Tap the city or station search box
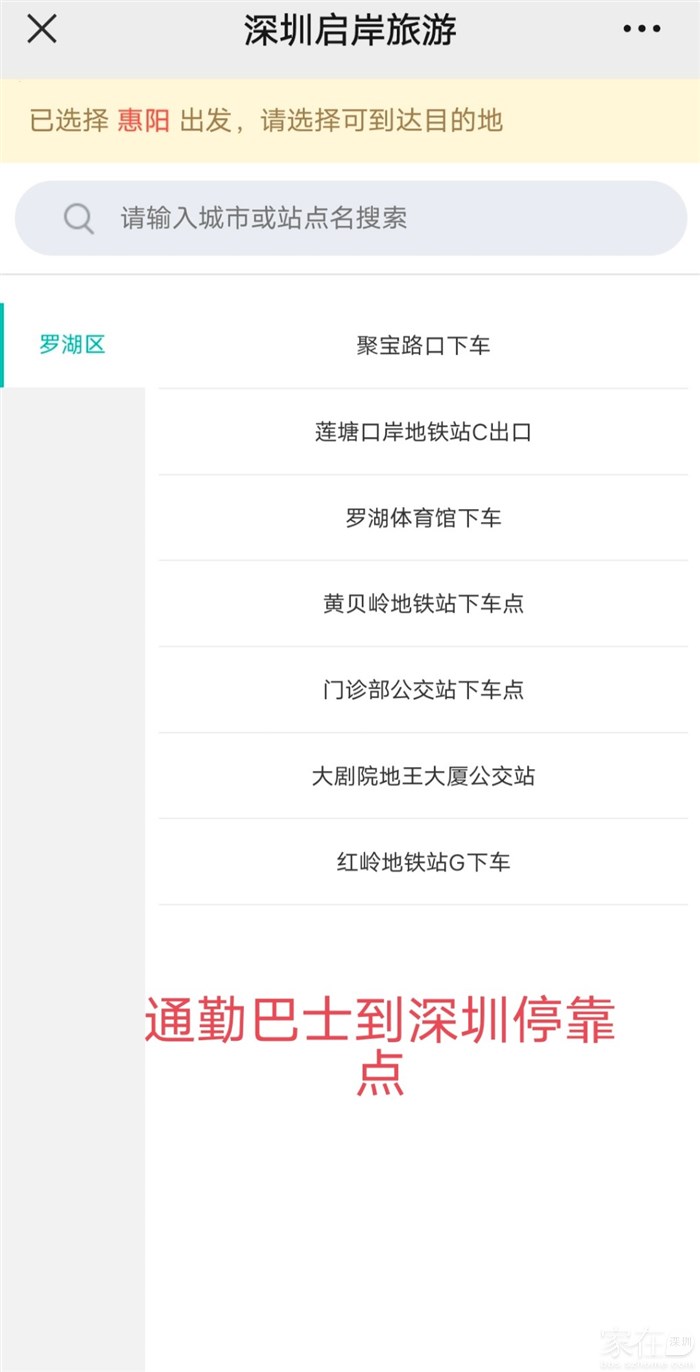Image resolution: width=700 pixels, height=1372 pixels. [x=350, y=218]
